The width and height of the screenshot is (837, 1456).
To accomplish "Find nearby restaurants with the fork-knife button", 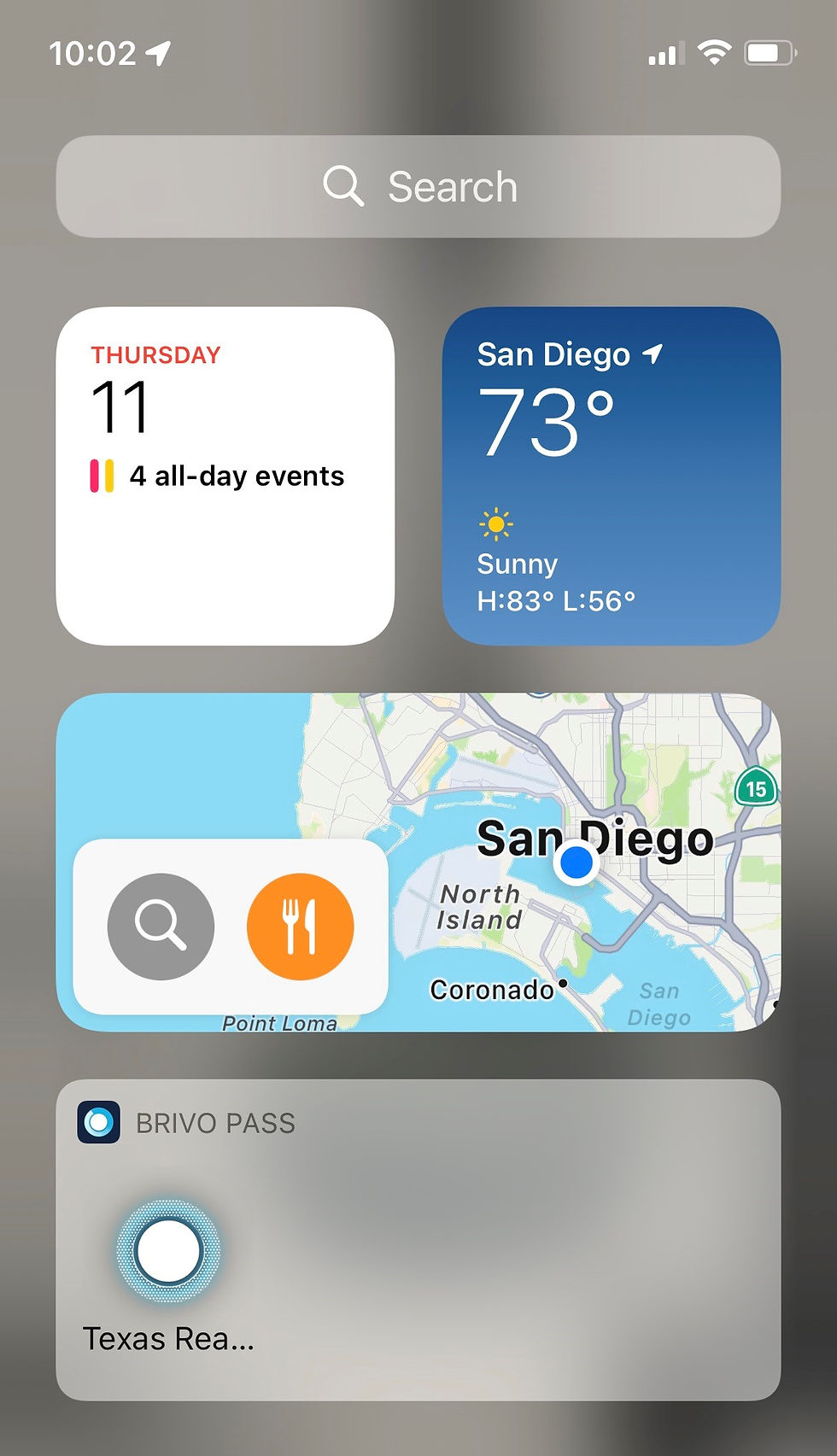I will (300, 926).
